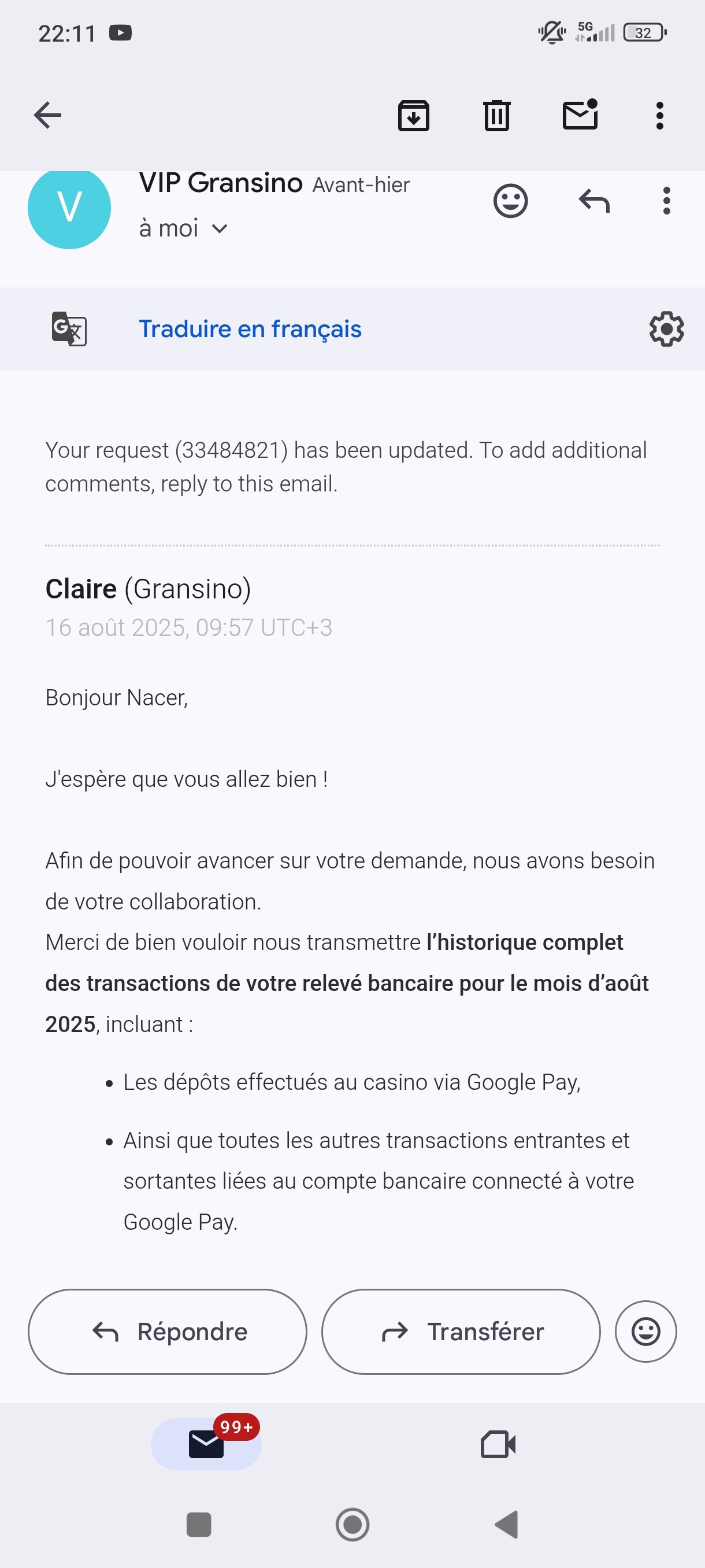
Task: Switch to the Meet video tab
Action: click(x=498, y=1444)
